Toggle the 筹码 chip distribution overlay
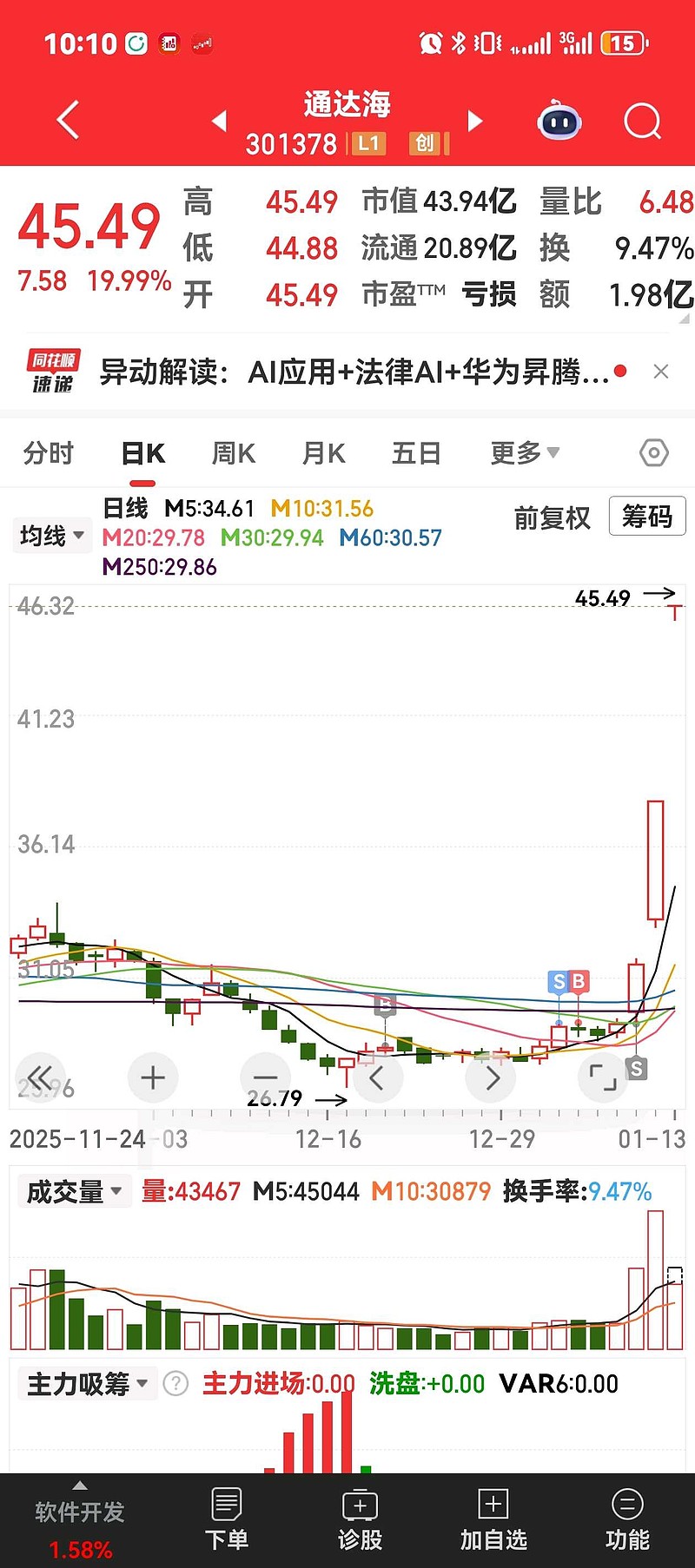The width and height of the screenshot is (695, 1568). tap(647, 516)
